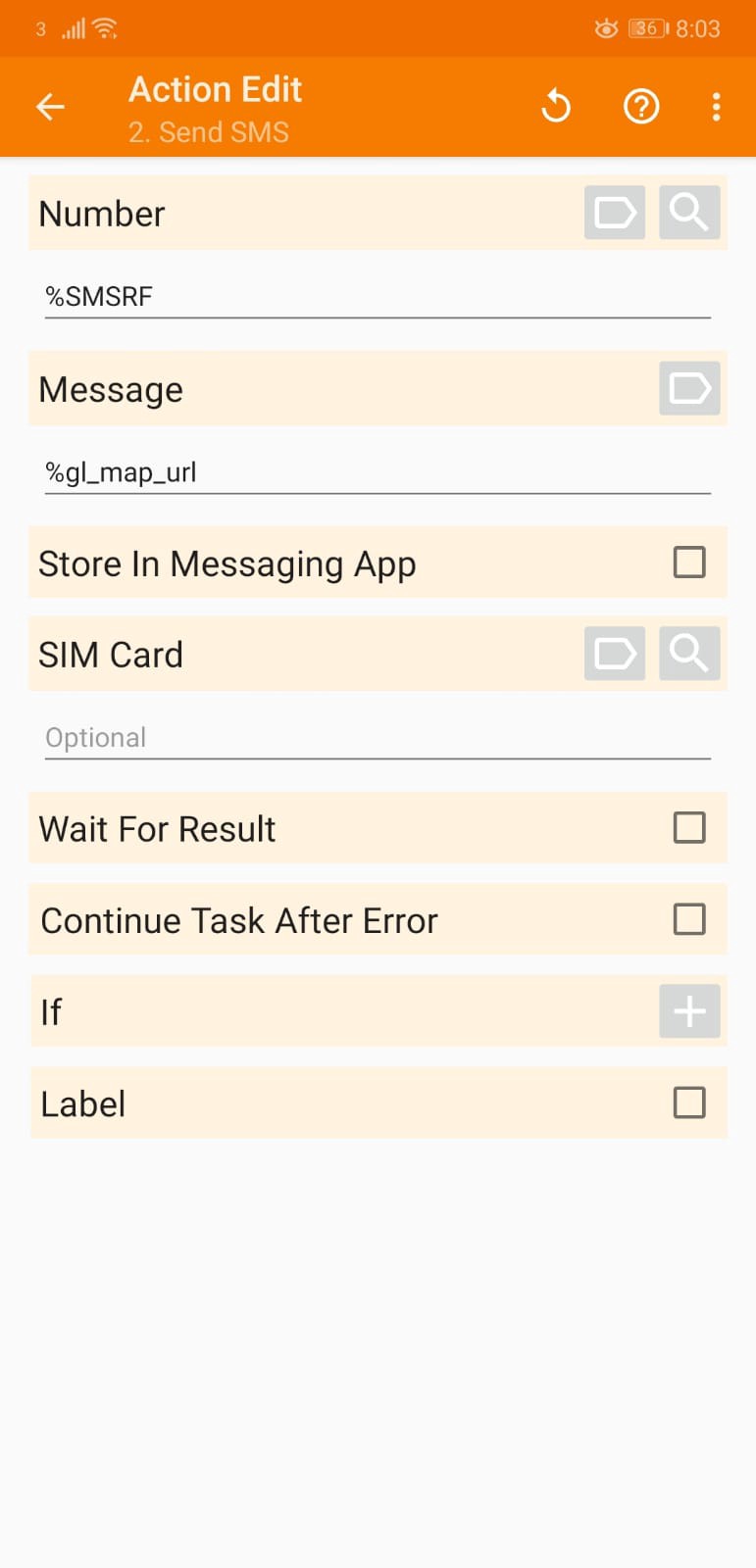Focus the optional SIM Card field
This screenshot has width=756, height=1568.
point(378,737)
